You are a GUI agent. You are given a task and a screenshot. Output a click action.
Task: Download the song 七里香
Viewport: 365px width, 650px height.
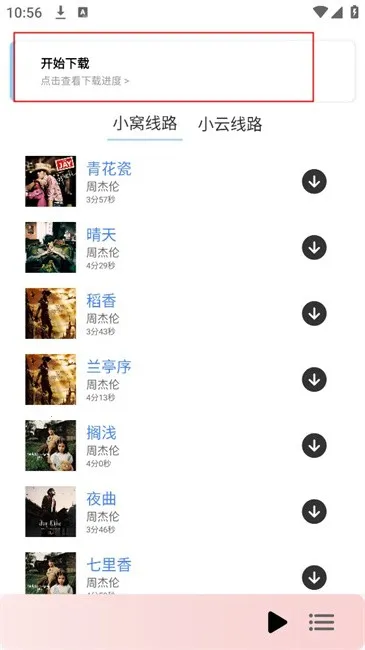click(314, 577)
